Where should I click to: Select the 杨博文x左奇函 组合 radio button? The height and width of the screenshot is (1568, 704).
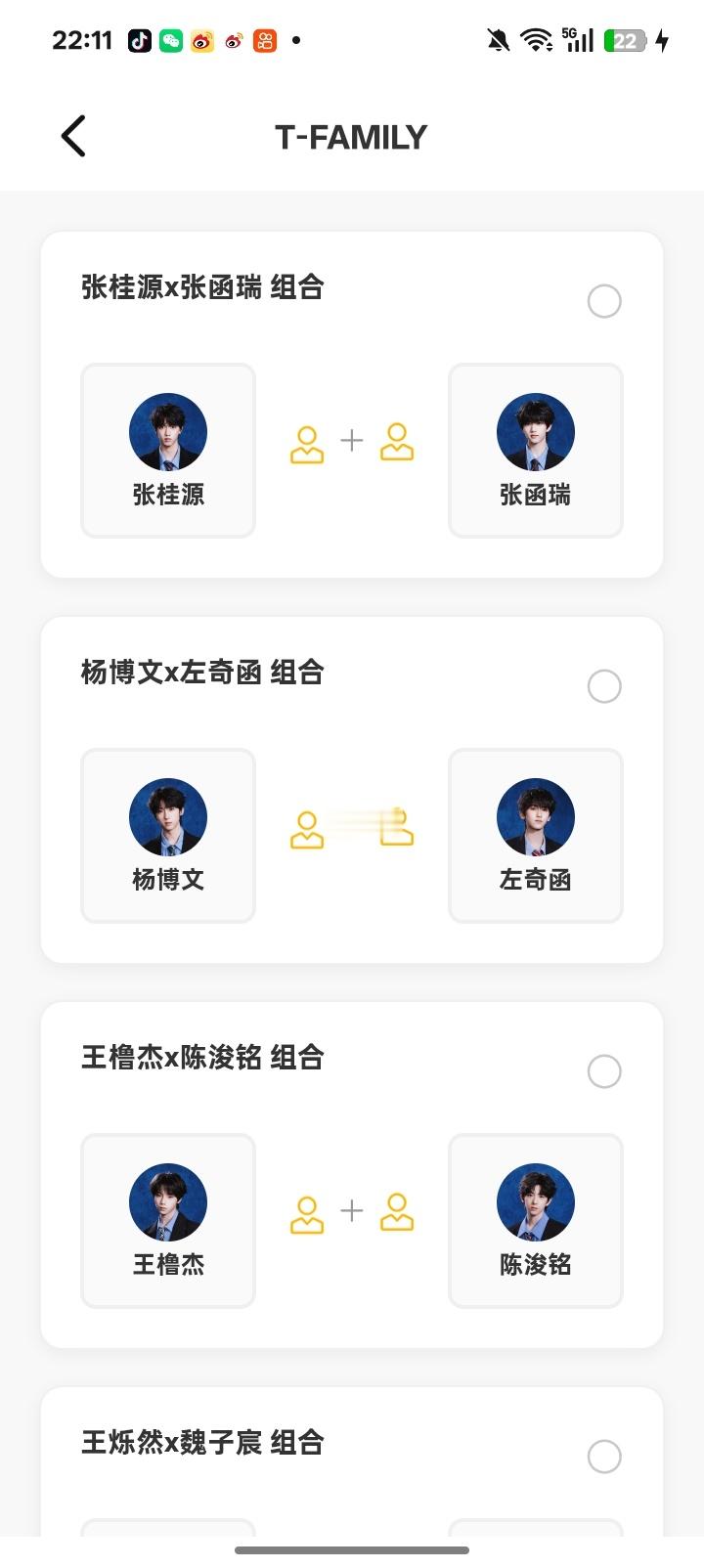(604, 686)
